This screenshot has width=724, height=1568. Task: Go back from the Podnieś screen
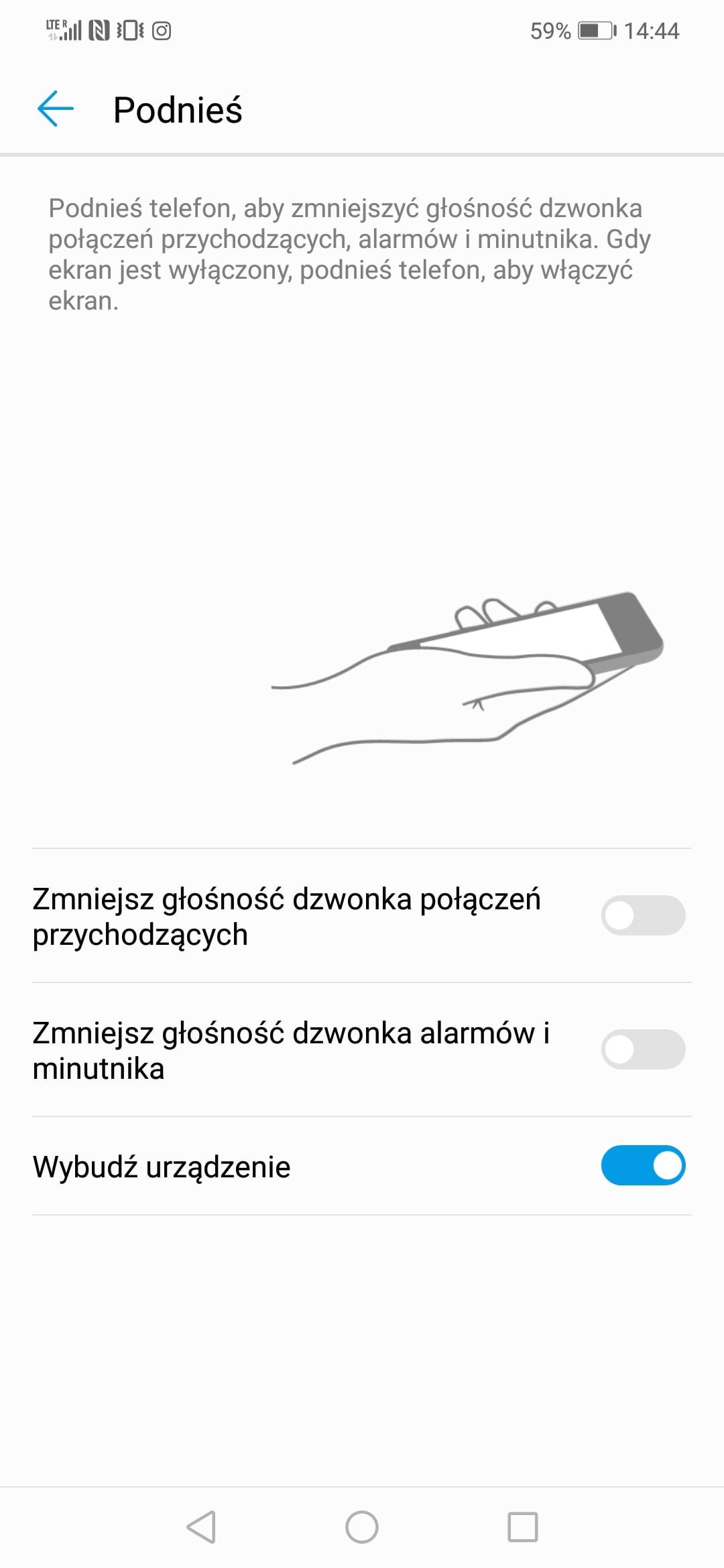[x=55, y=109]
